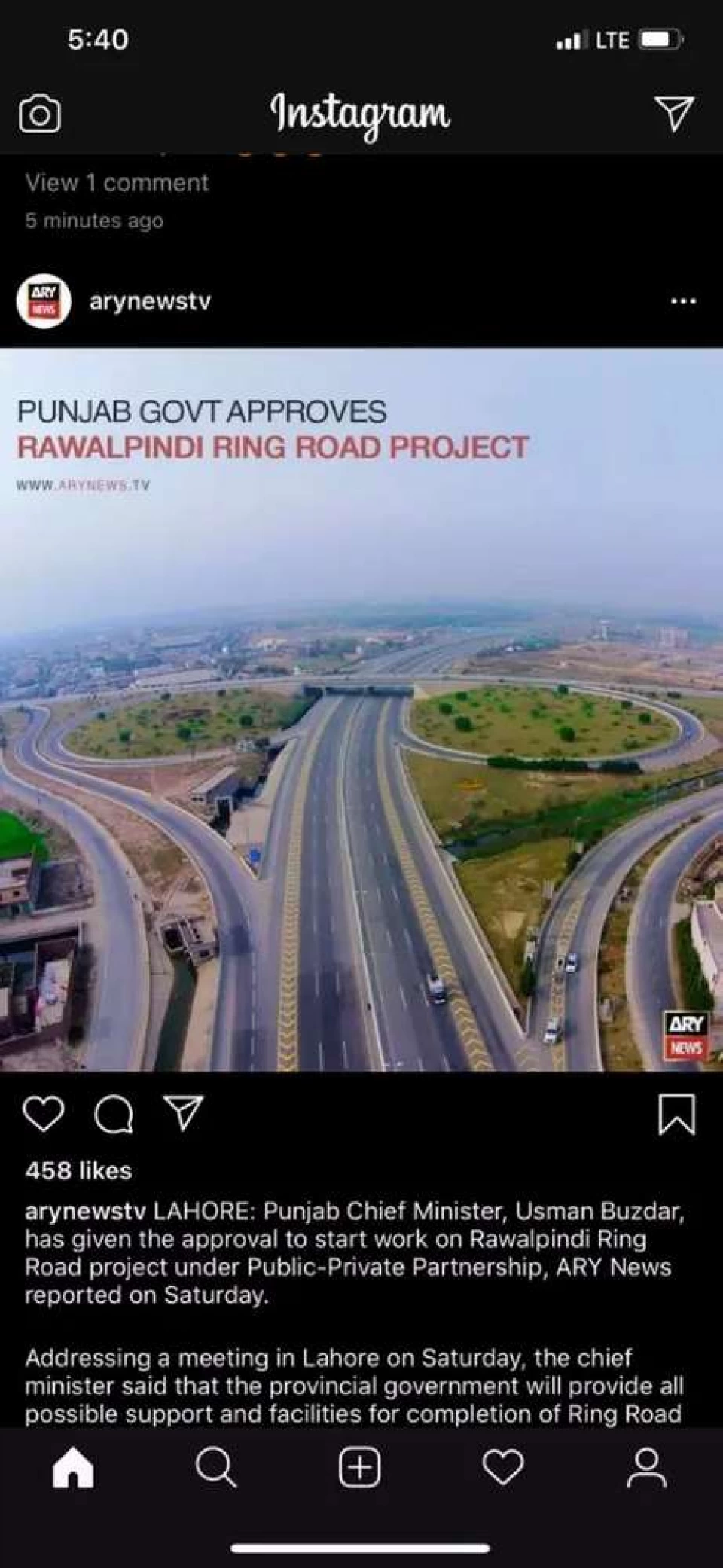The image size is (723, 1568).
Task: Open the post's three-dot options menu
Action: pyautogui.click(x=683, y=301)
